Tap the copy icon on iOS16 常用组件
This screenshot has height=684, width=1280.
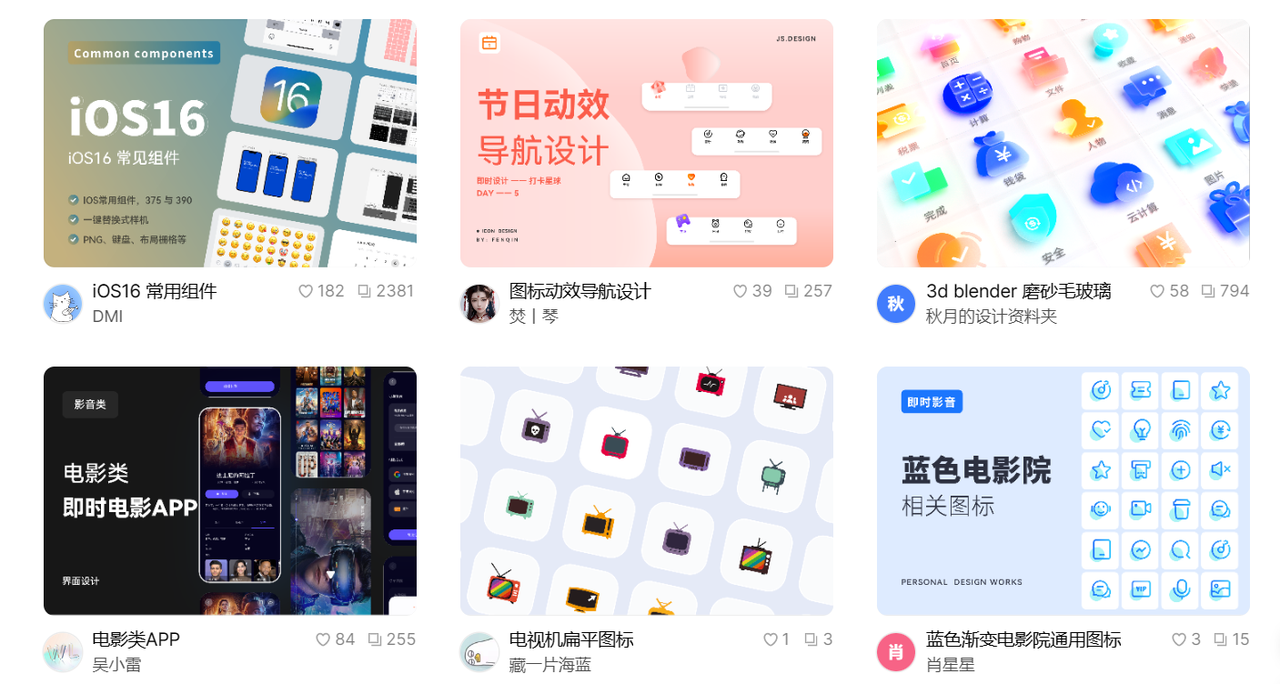click(365, 291)
